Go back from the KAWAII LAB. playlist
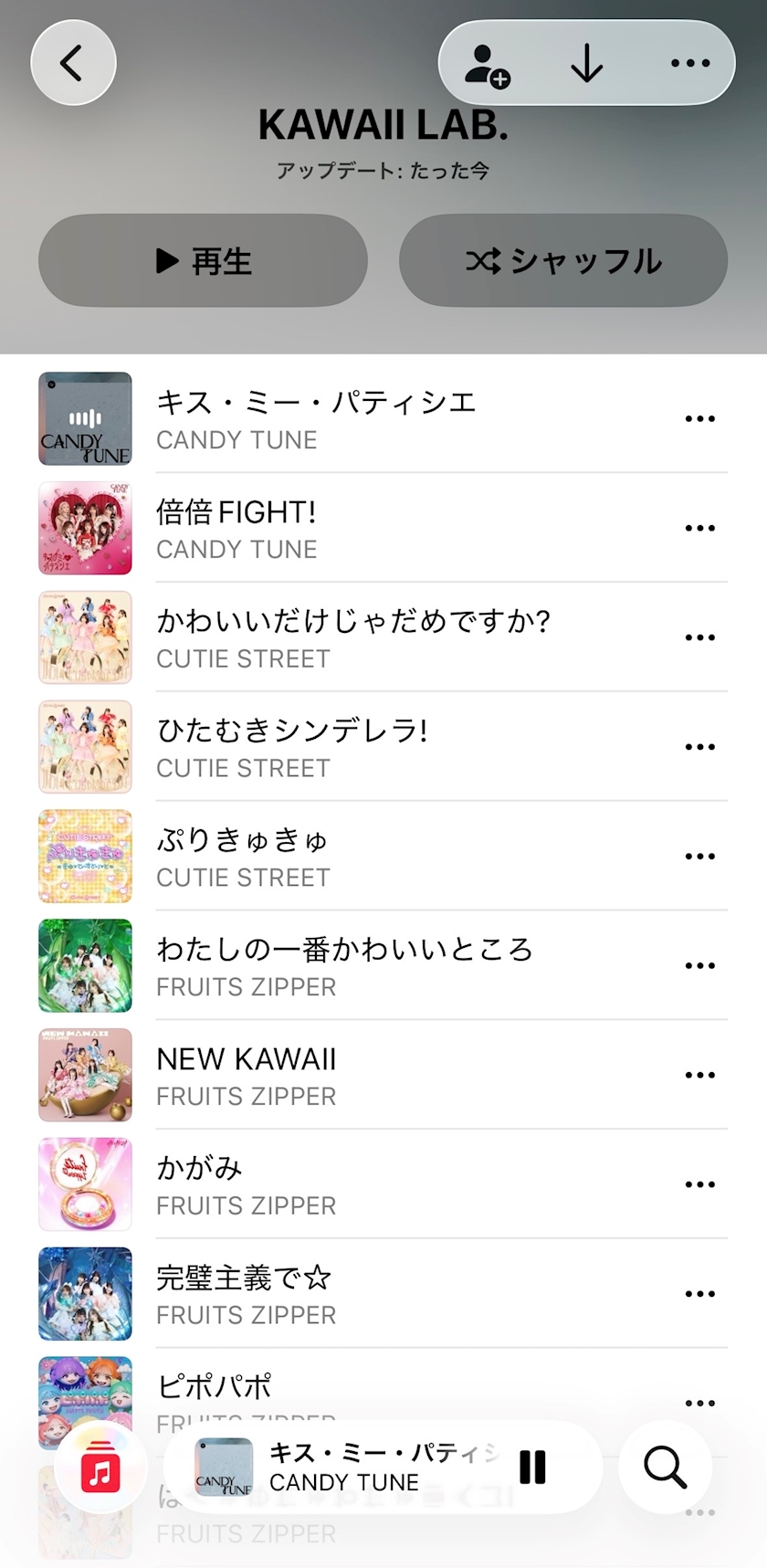 coord(73,63)
